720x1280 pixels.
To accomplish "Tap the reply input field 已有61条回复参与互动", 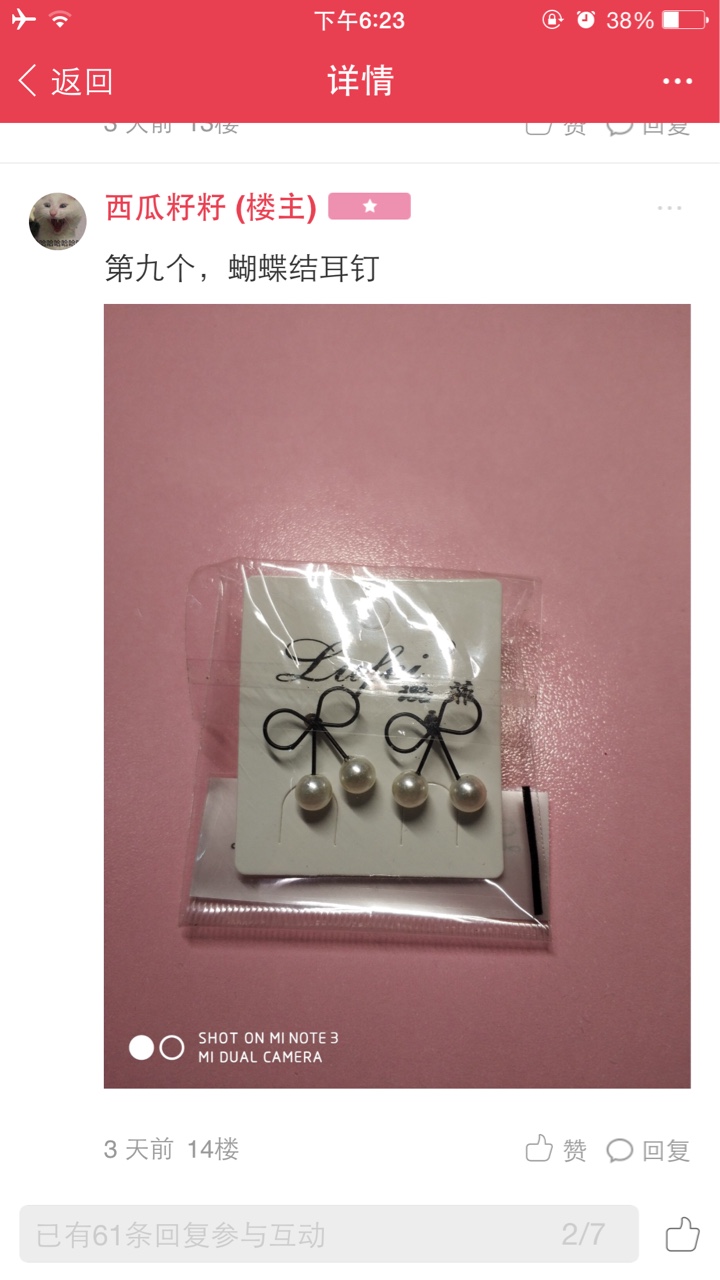I will pos(329,1234).
